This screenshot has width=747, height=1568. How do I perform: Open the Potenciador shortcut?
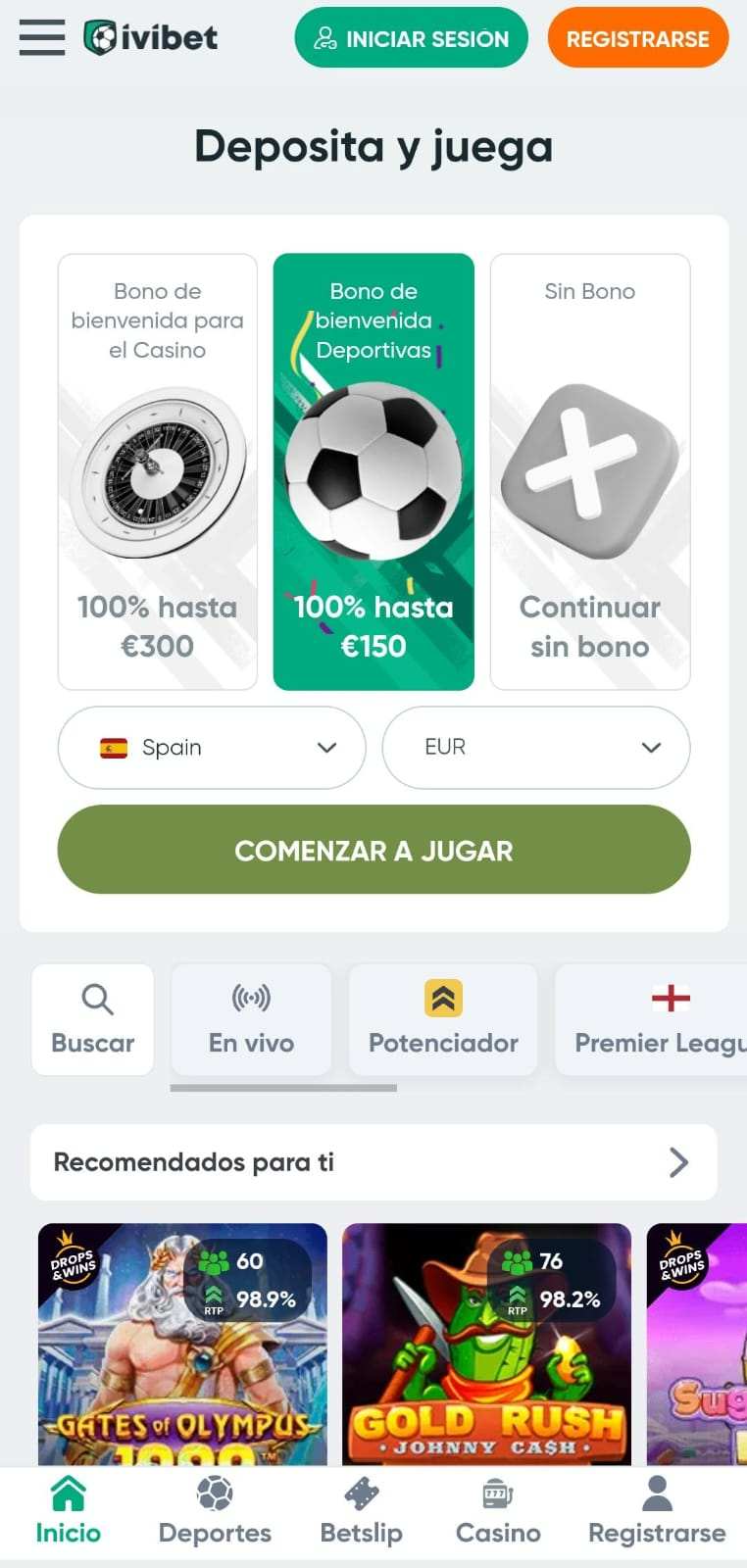point(443,1019)
